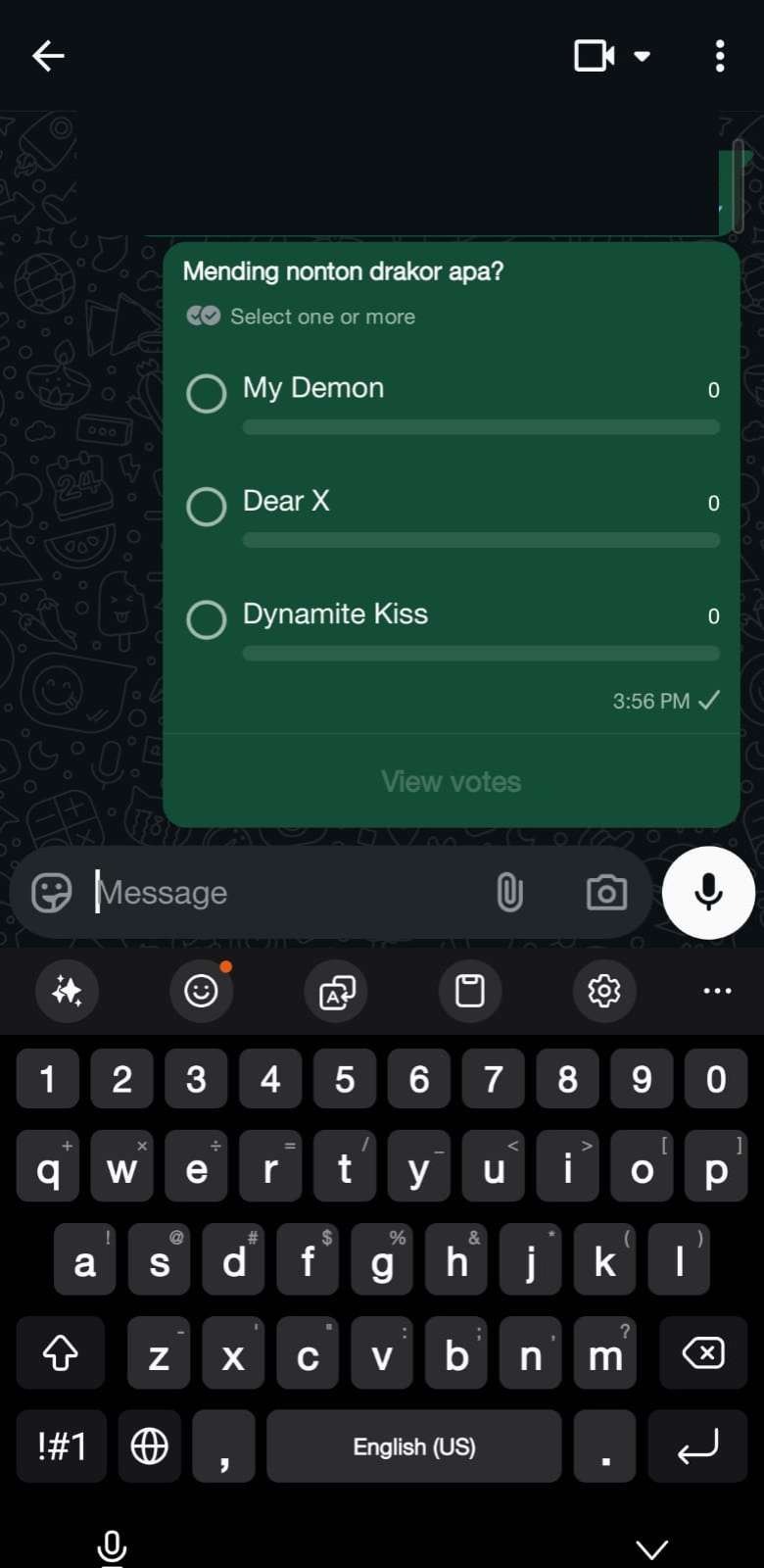Vote for My Demon in the poll
This screenshot has height=1568, width=764.
coord(207,393)
